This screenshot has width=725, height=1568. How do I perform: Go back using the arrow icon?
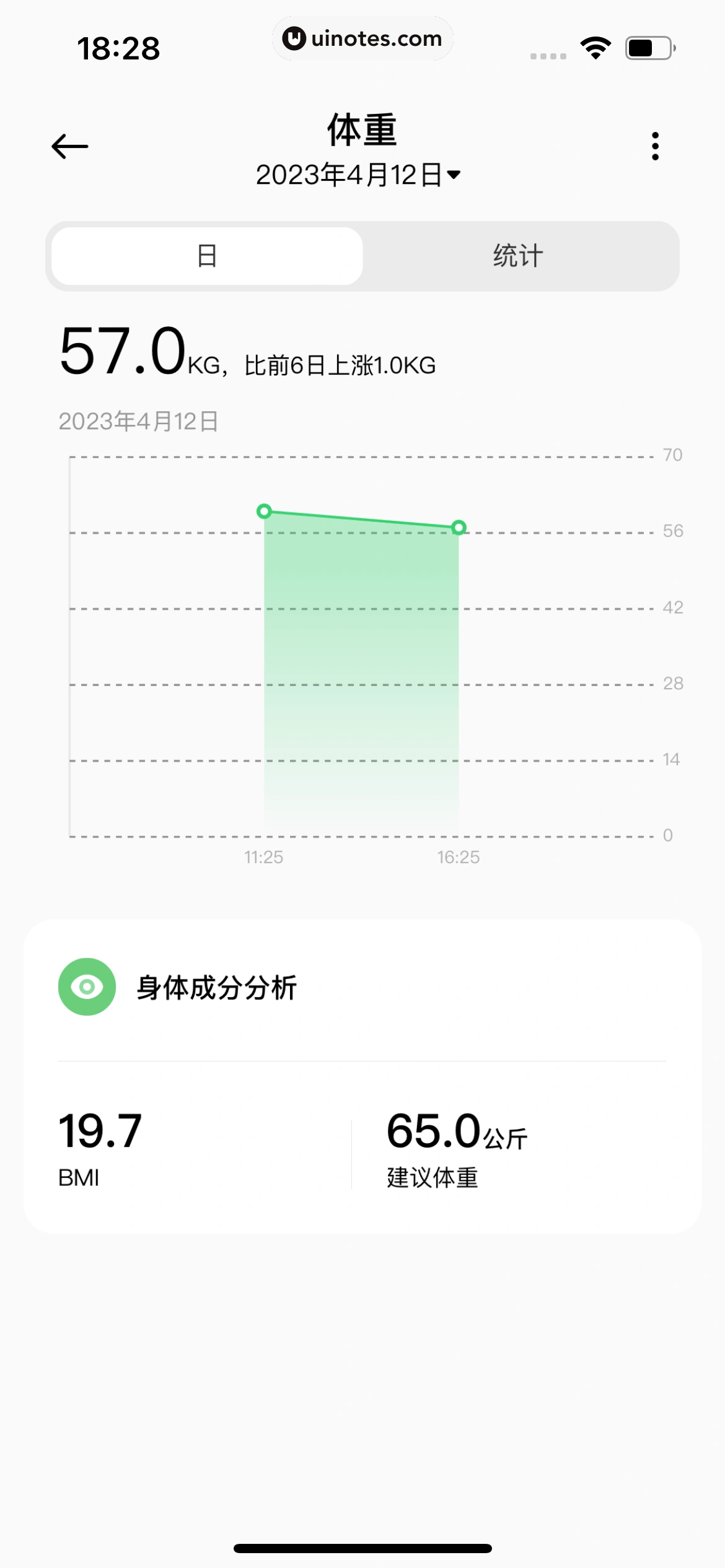[69, 147]
